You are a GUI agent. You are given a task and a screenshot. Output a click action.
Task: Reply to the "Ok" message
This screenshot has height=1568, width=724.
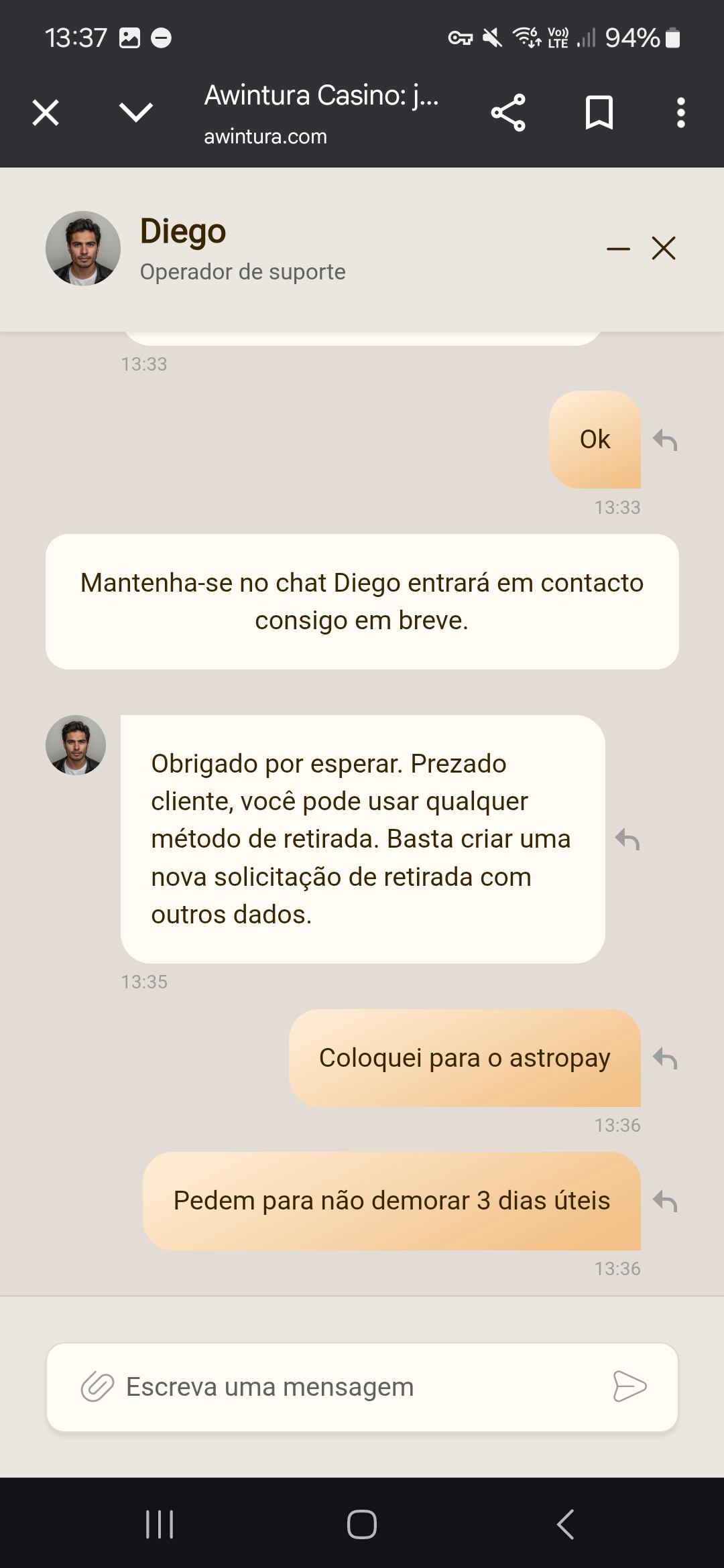tap(665, 440)
